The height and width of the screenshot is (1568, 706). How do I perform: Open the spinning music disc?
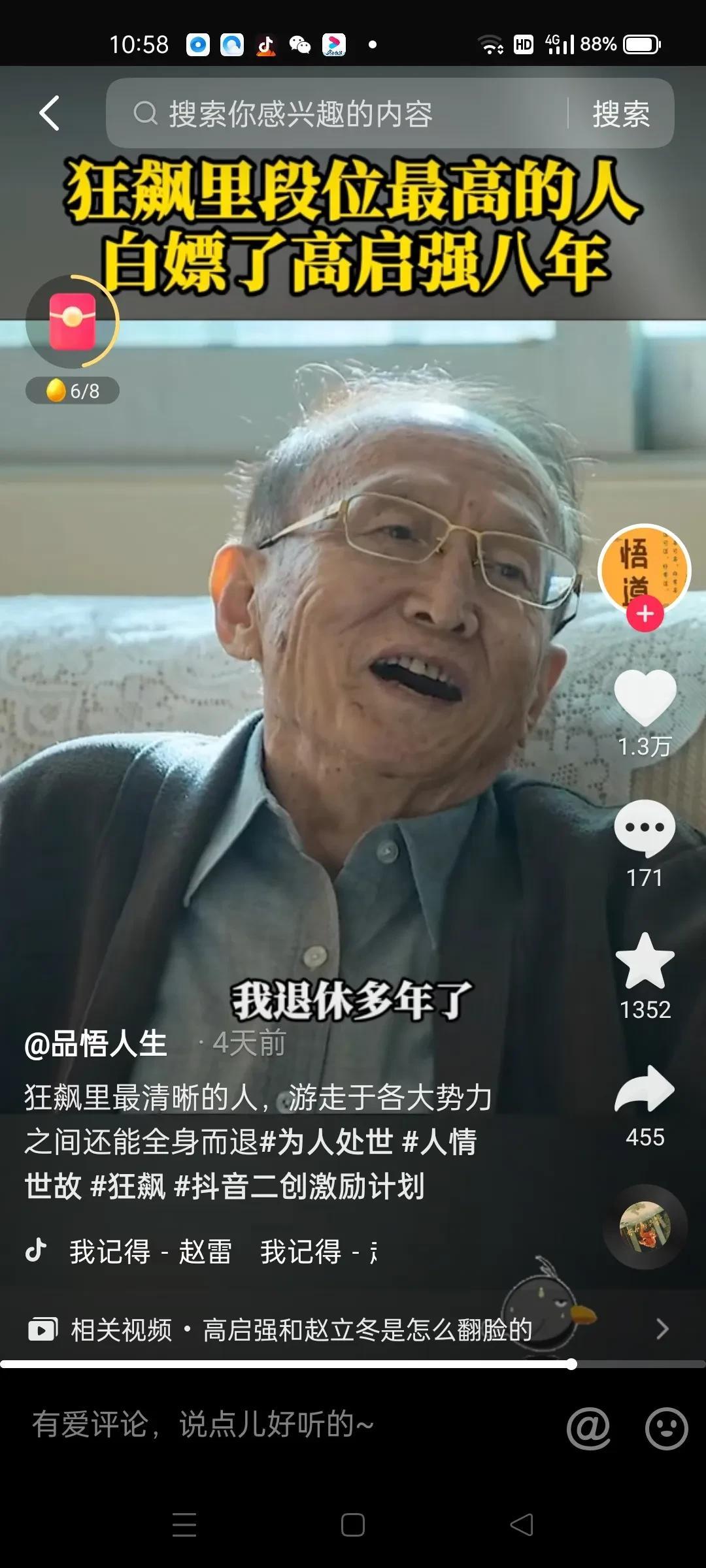pos(645,1226)
